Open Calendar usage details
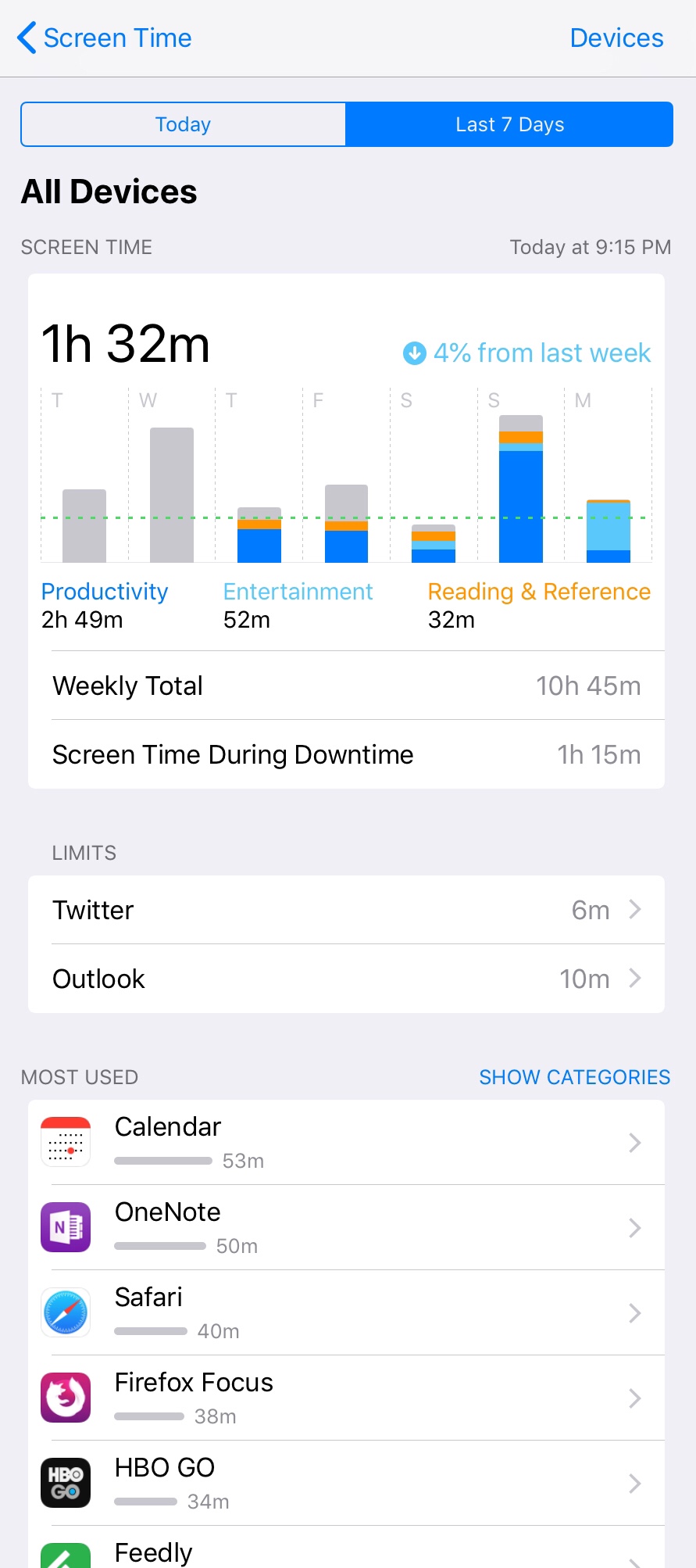 coord(346,1142)
